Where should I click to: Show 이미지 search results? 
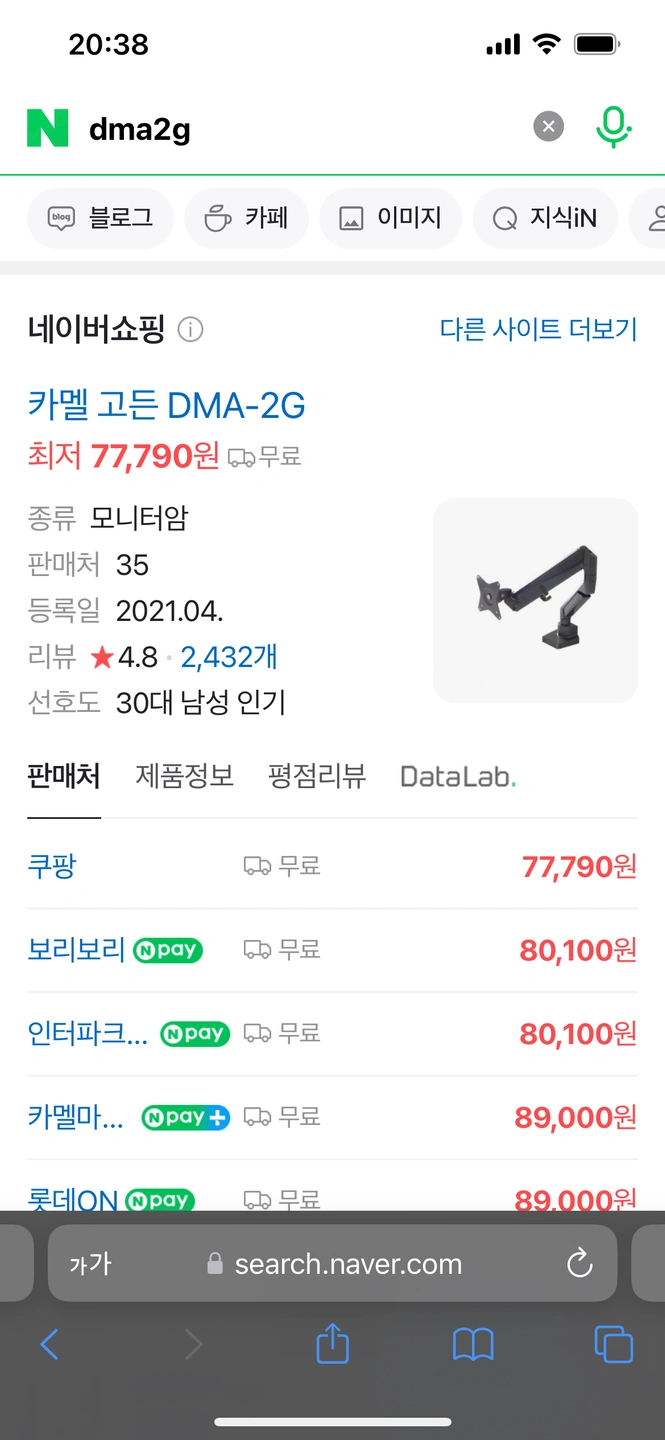pyautogui.click(x=390, y=218)
